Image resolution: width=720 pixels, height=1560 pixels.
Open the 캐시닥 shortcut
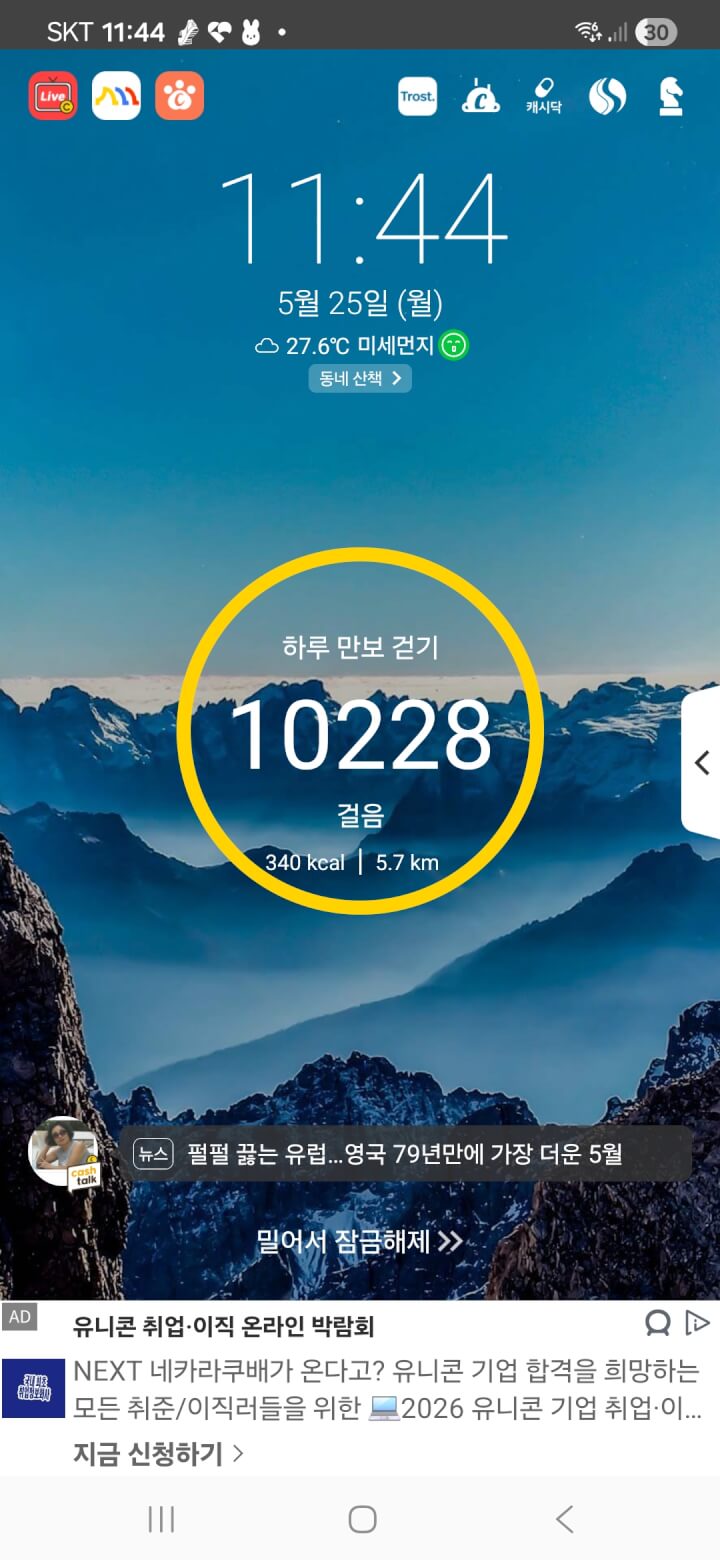[543, 96]
